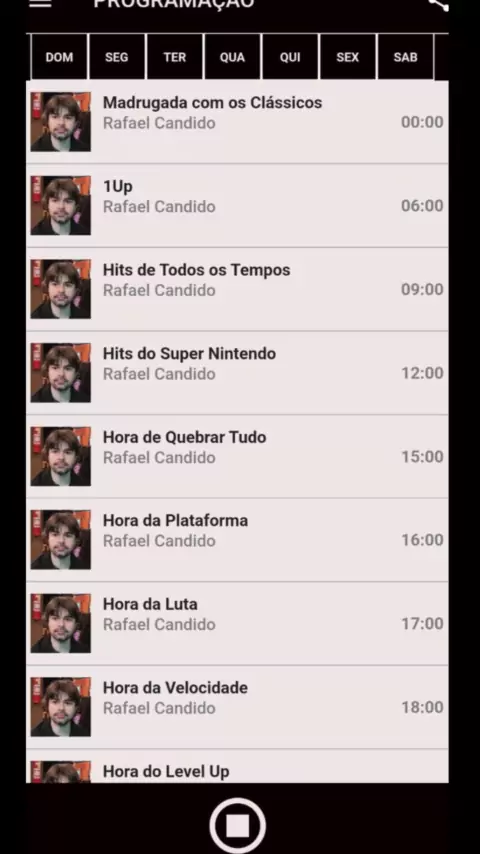
Task: Open the hamburger drawer menu
Action: click(x=40, y=3)
